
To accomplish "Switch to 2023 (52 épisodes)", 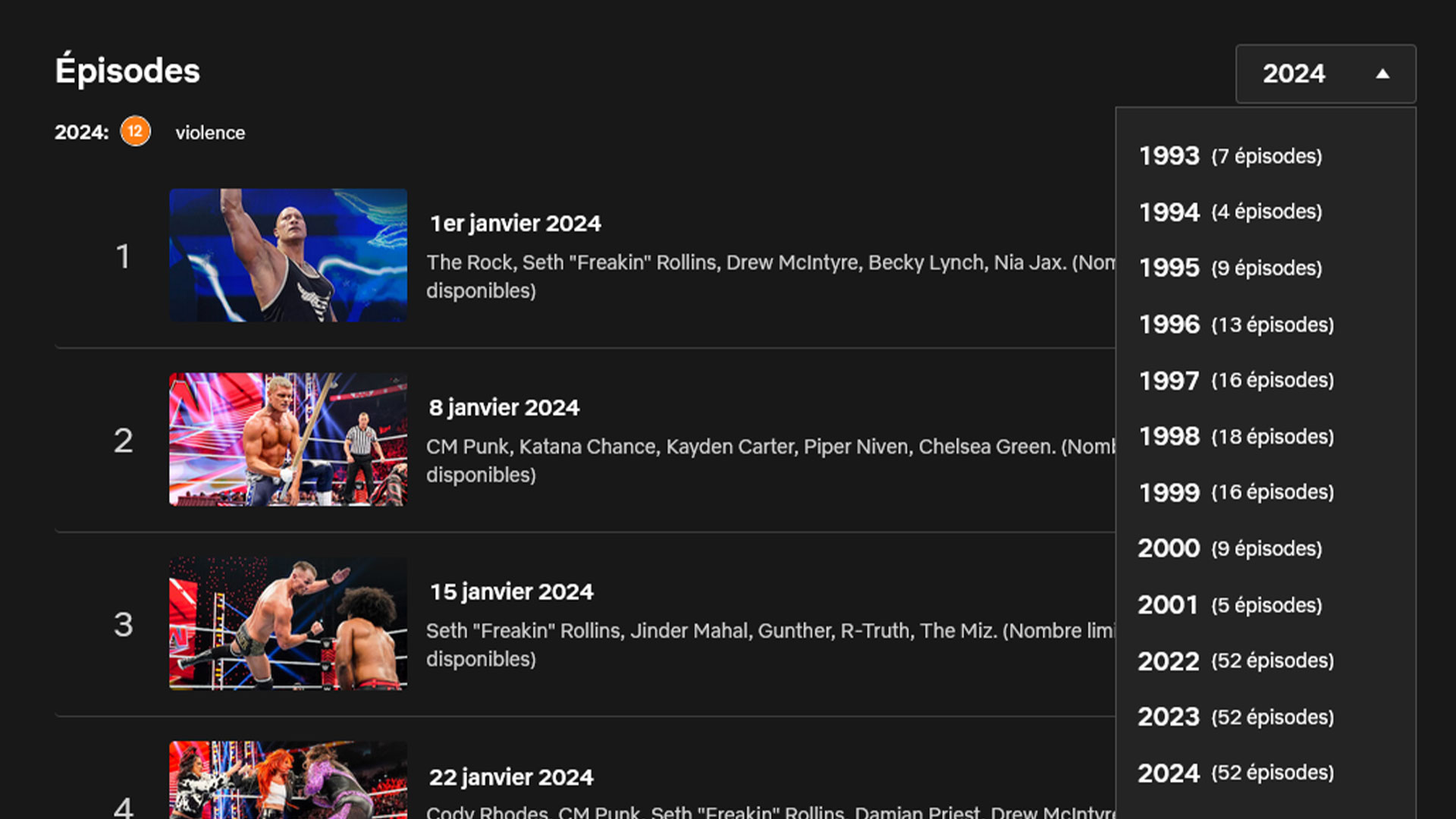I will (x=1236, y=717).
